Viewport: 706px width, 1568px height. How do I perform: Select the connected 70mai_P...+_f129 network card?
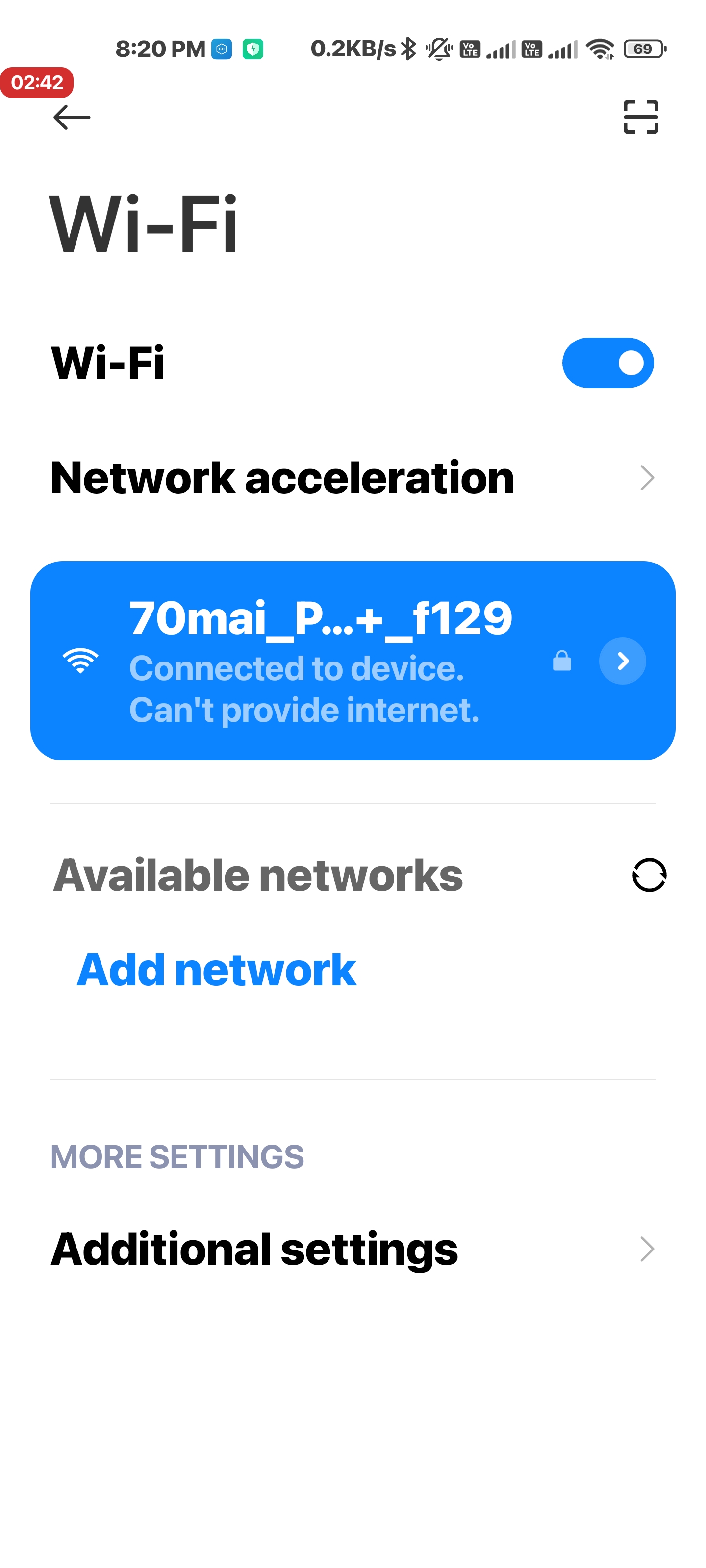point(353,661)
